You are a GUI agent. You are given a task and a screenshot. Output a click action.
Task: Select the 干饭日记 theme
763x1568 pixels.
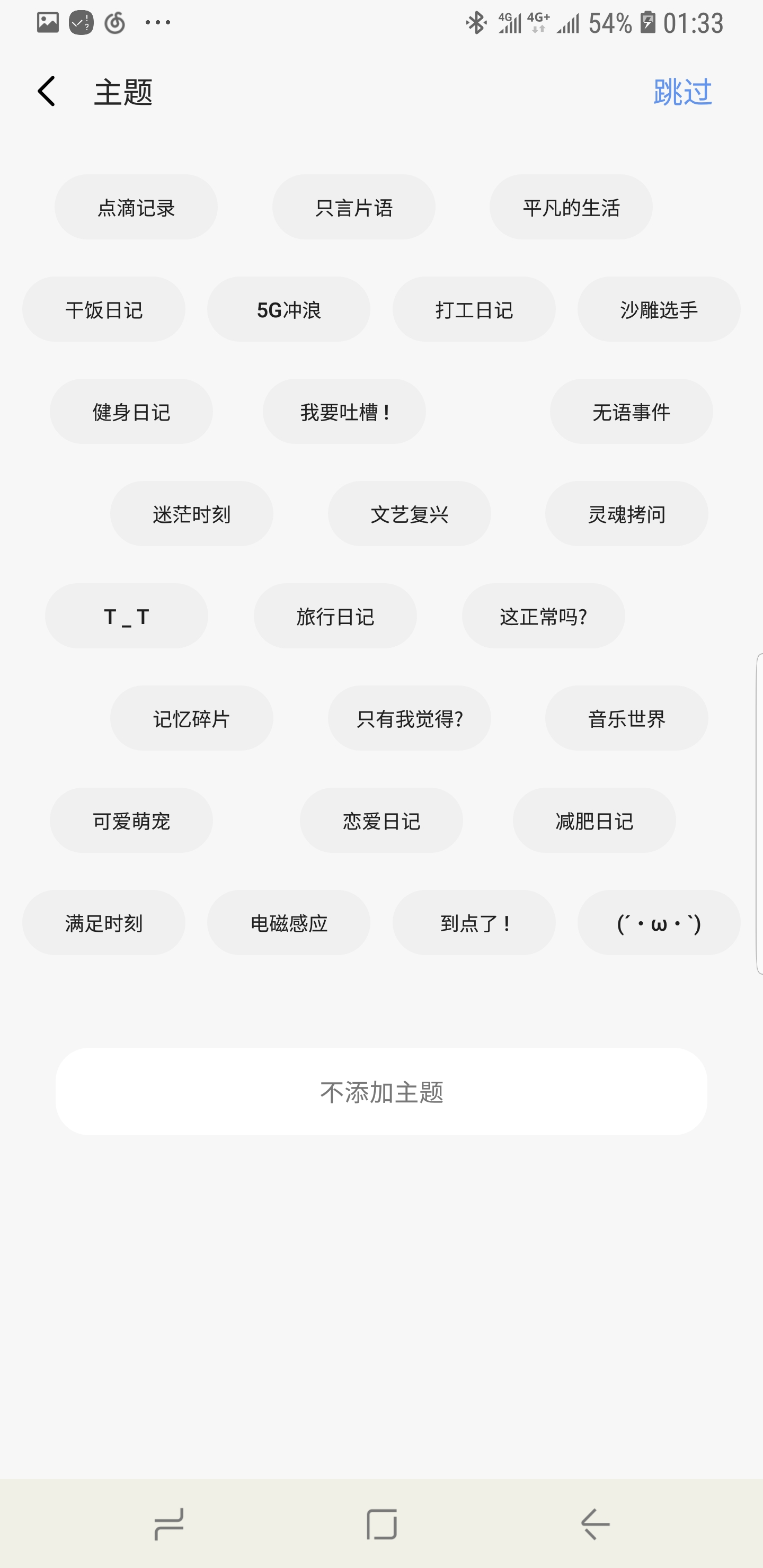(103, 309)
